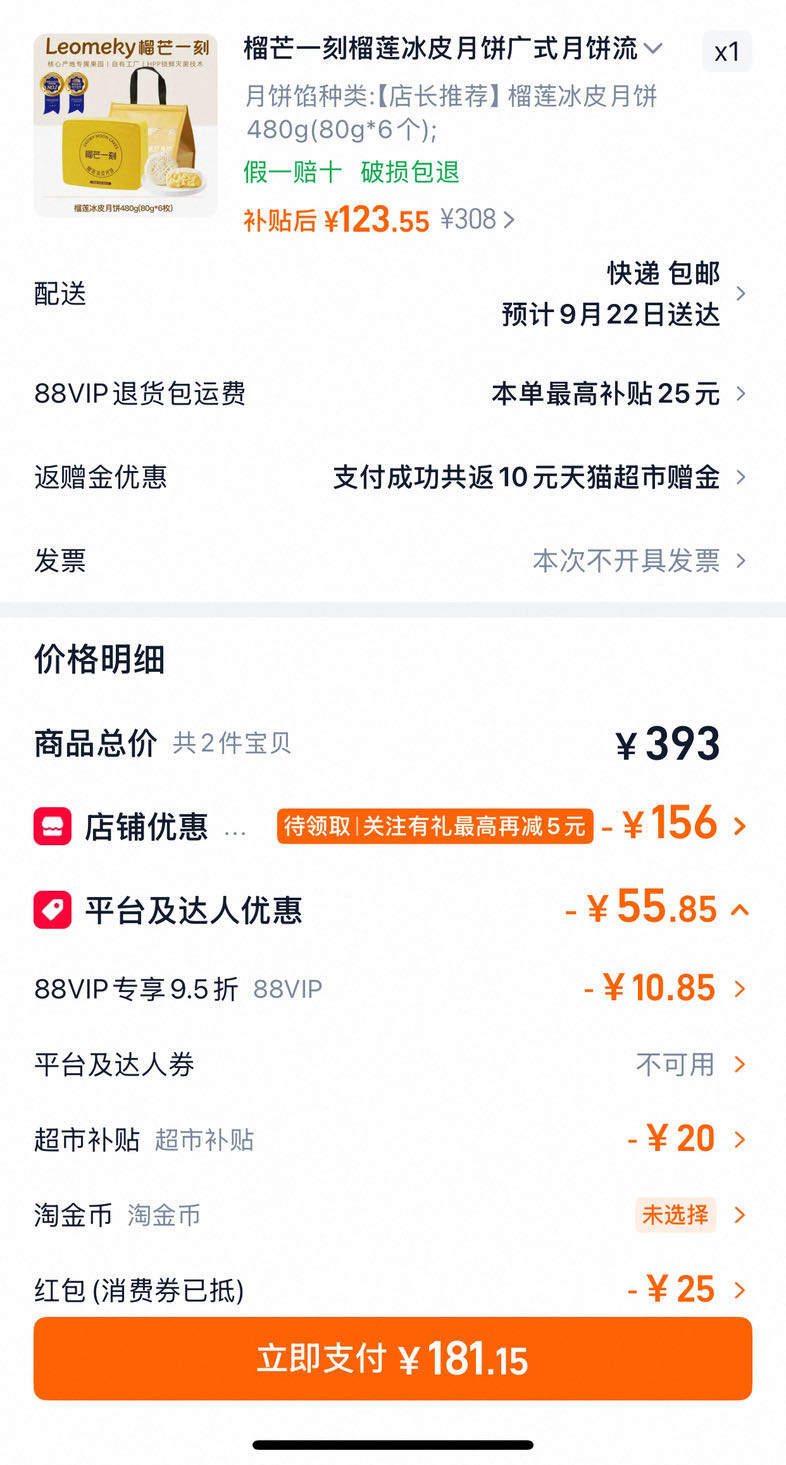Image resolution: width=786 pixels, height=1465 pixels.
Task: Open the 返赠金优惠 rebate row
Action: (393, 477)
